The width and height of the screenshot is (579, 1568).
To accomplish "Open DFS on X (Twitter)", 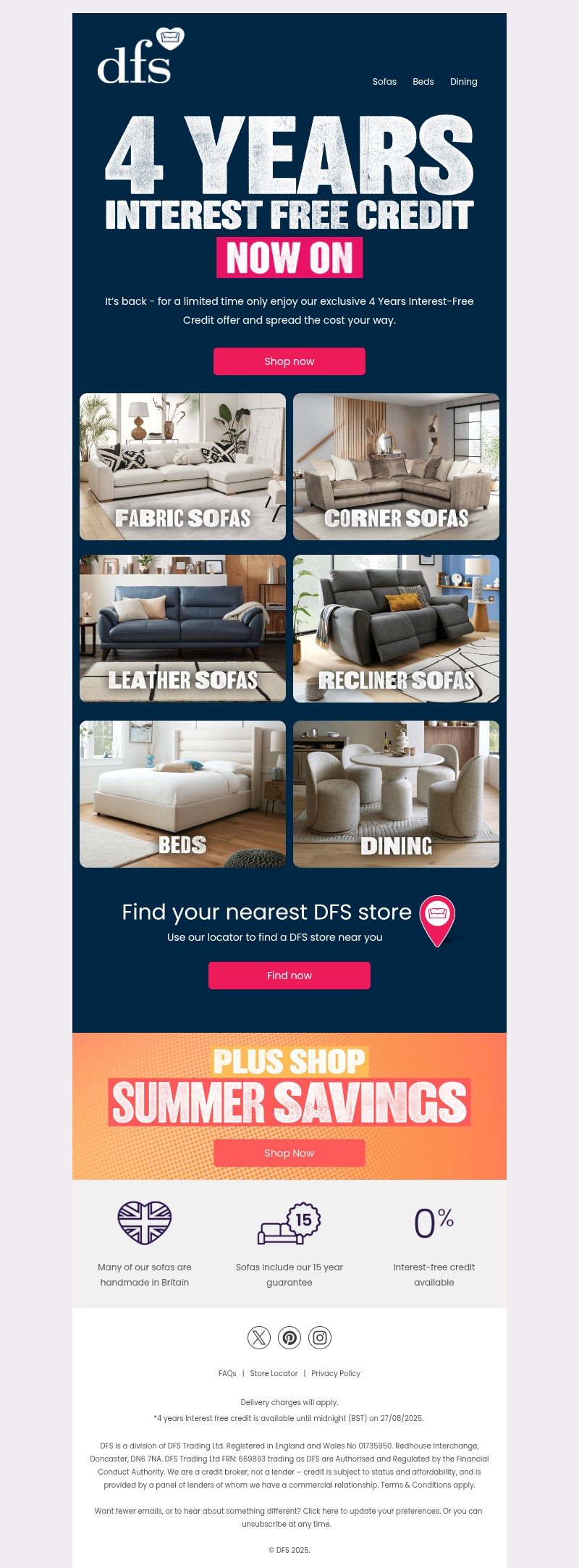I will tap(259, 1338).
